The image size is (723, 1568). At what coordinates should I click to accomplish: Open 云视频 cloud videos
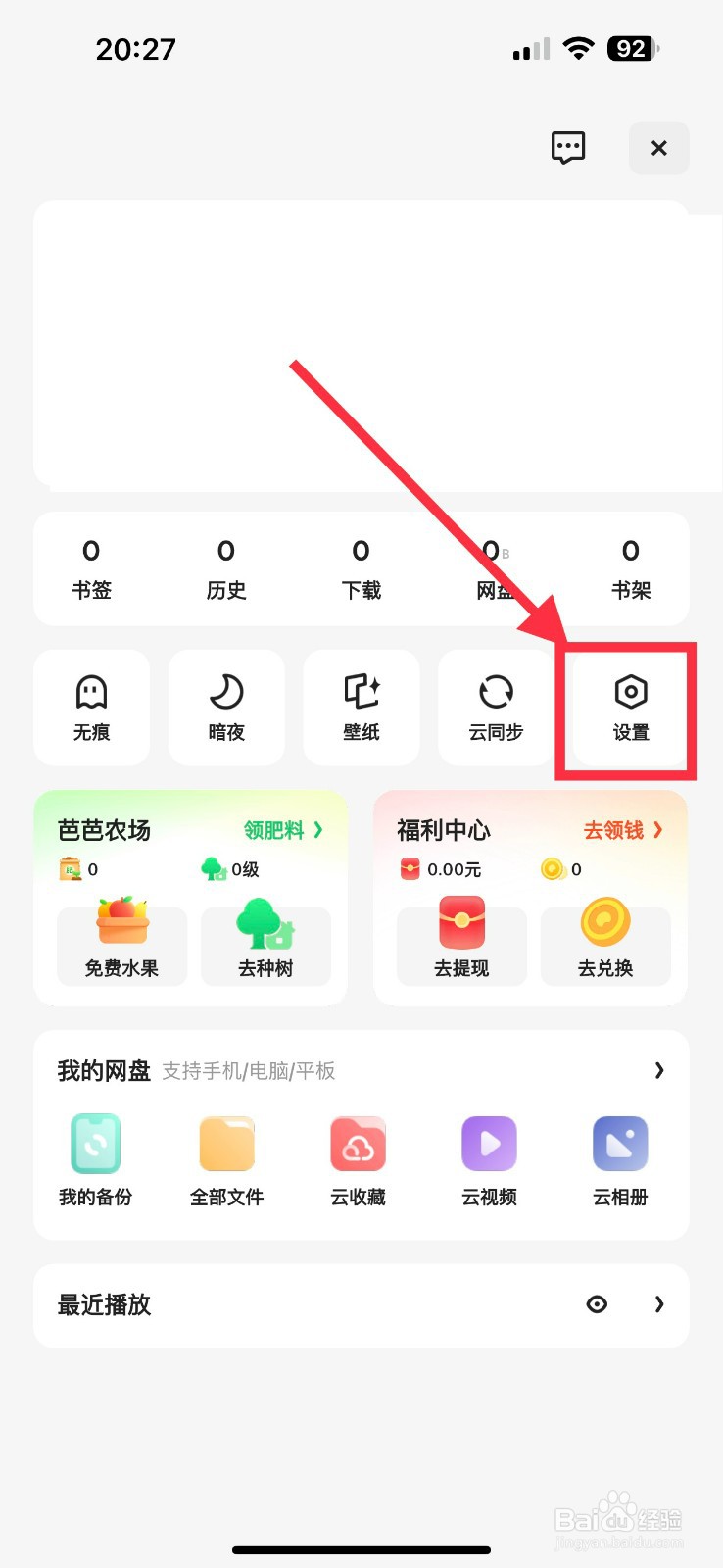[x=489, y=1159]
